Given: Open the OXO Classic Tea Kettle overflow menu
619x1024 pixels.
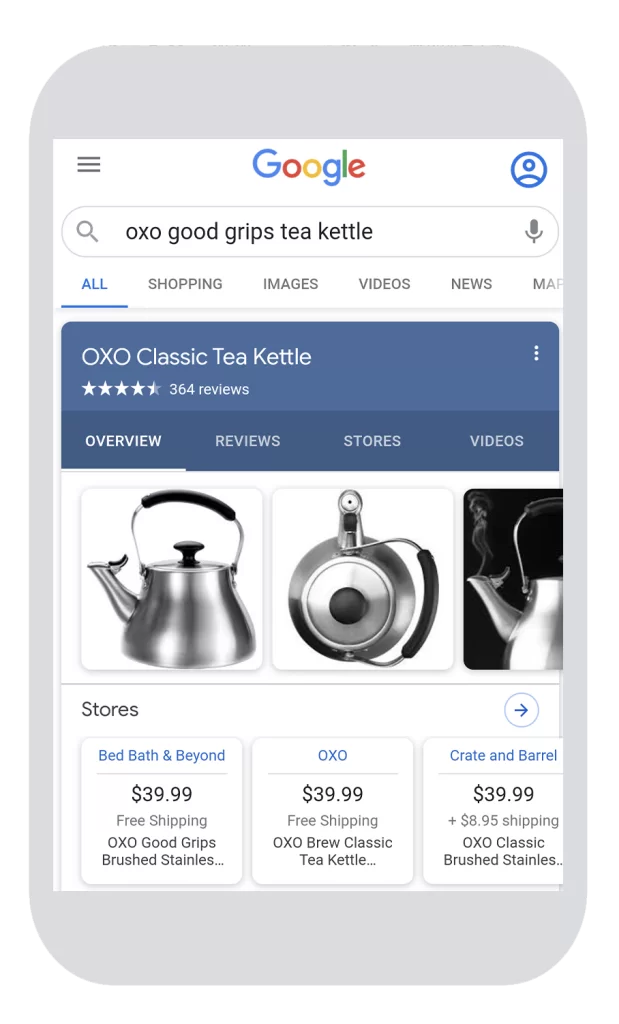Looking at the screenshot, I should click(536, 353).
